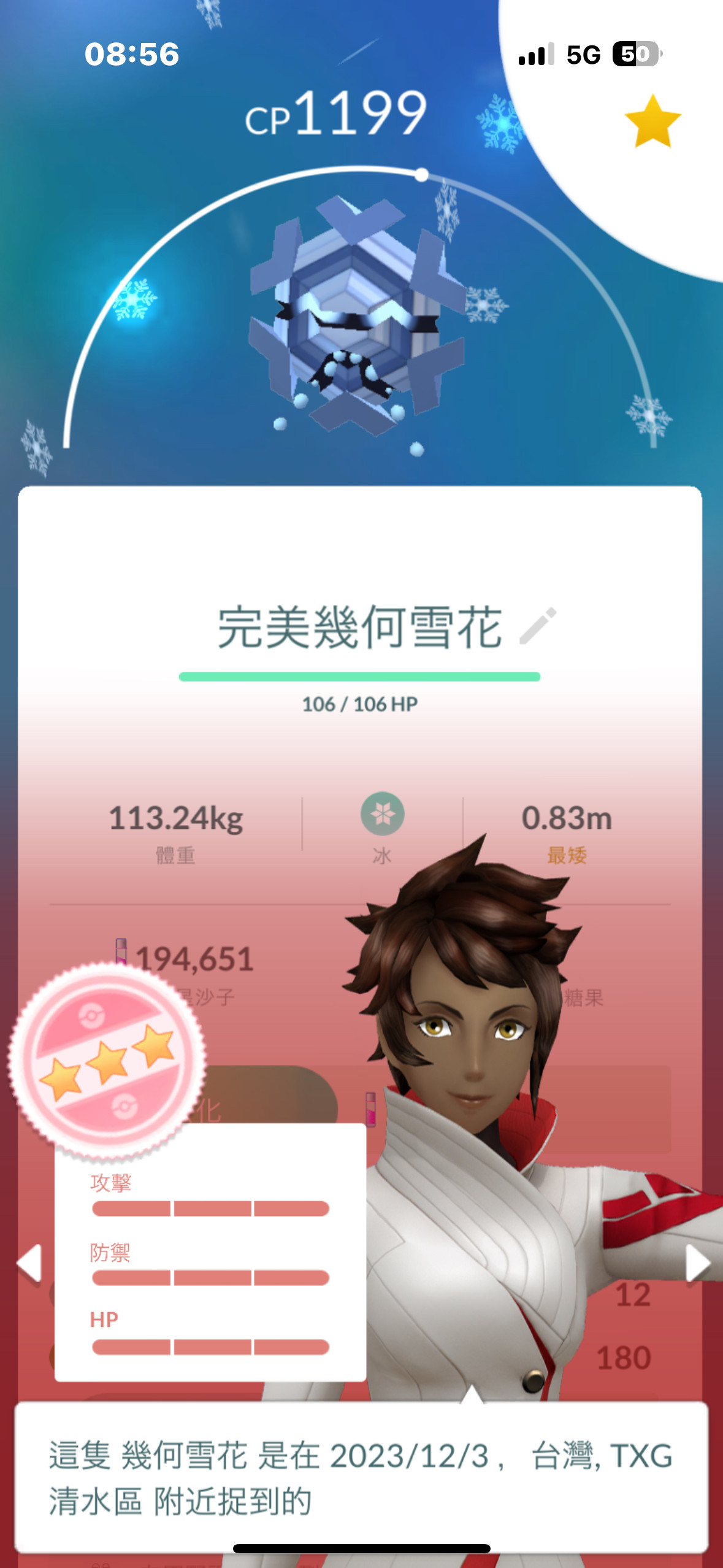Image resolution: width=723 pixels, height=1568 pixels.
Task: Go to previous Pokémon with left arrow
Action: coord(29,1263)
